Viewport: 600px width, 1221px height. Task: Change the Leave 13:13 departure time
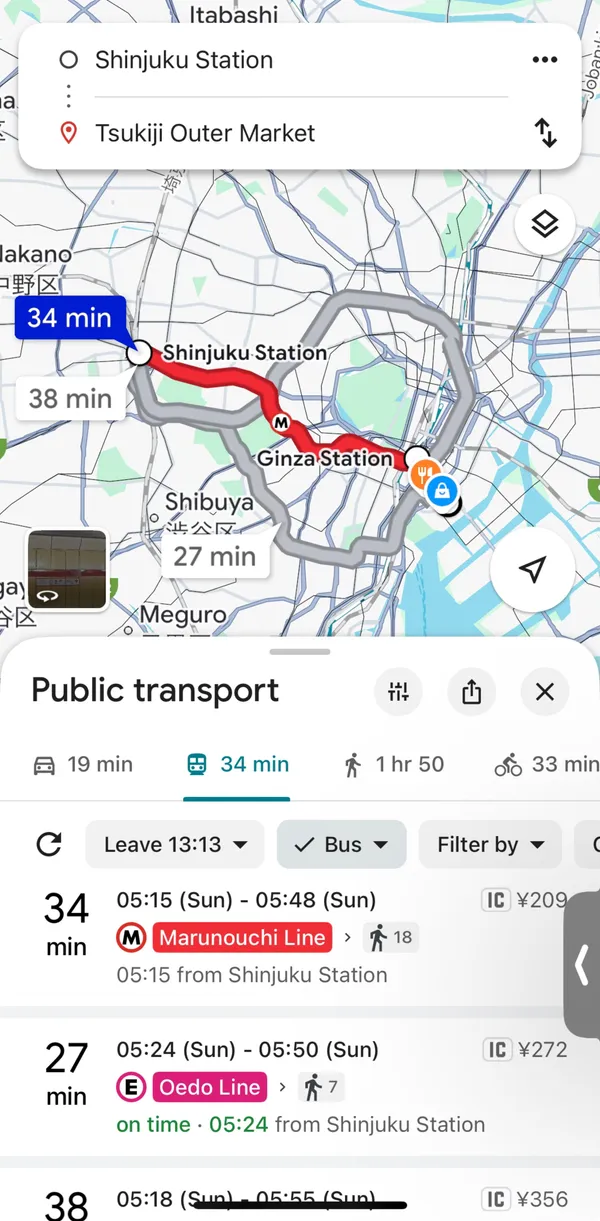[x=175, y=845]
